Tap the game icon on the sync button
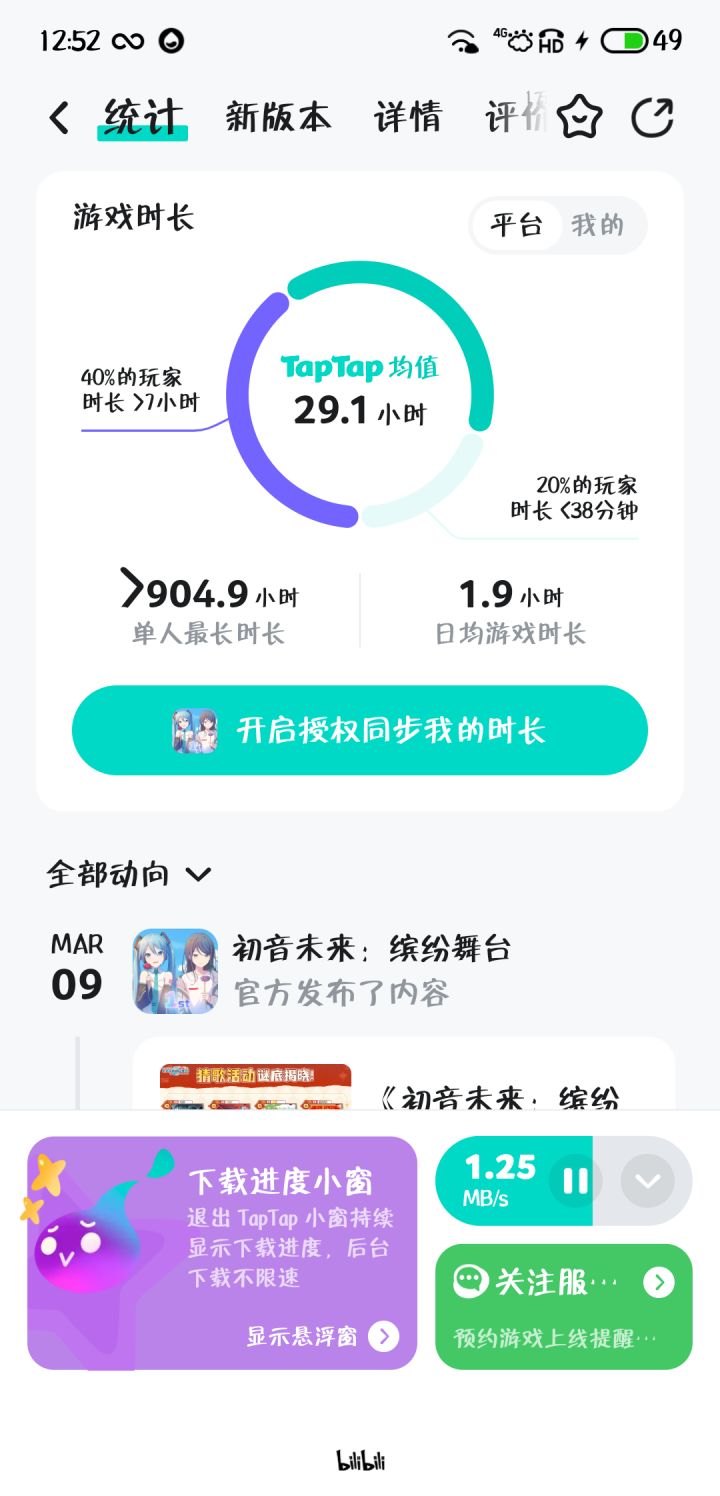The image size is (720, 1496). tap(196, 731)
